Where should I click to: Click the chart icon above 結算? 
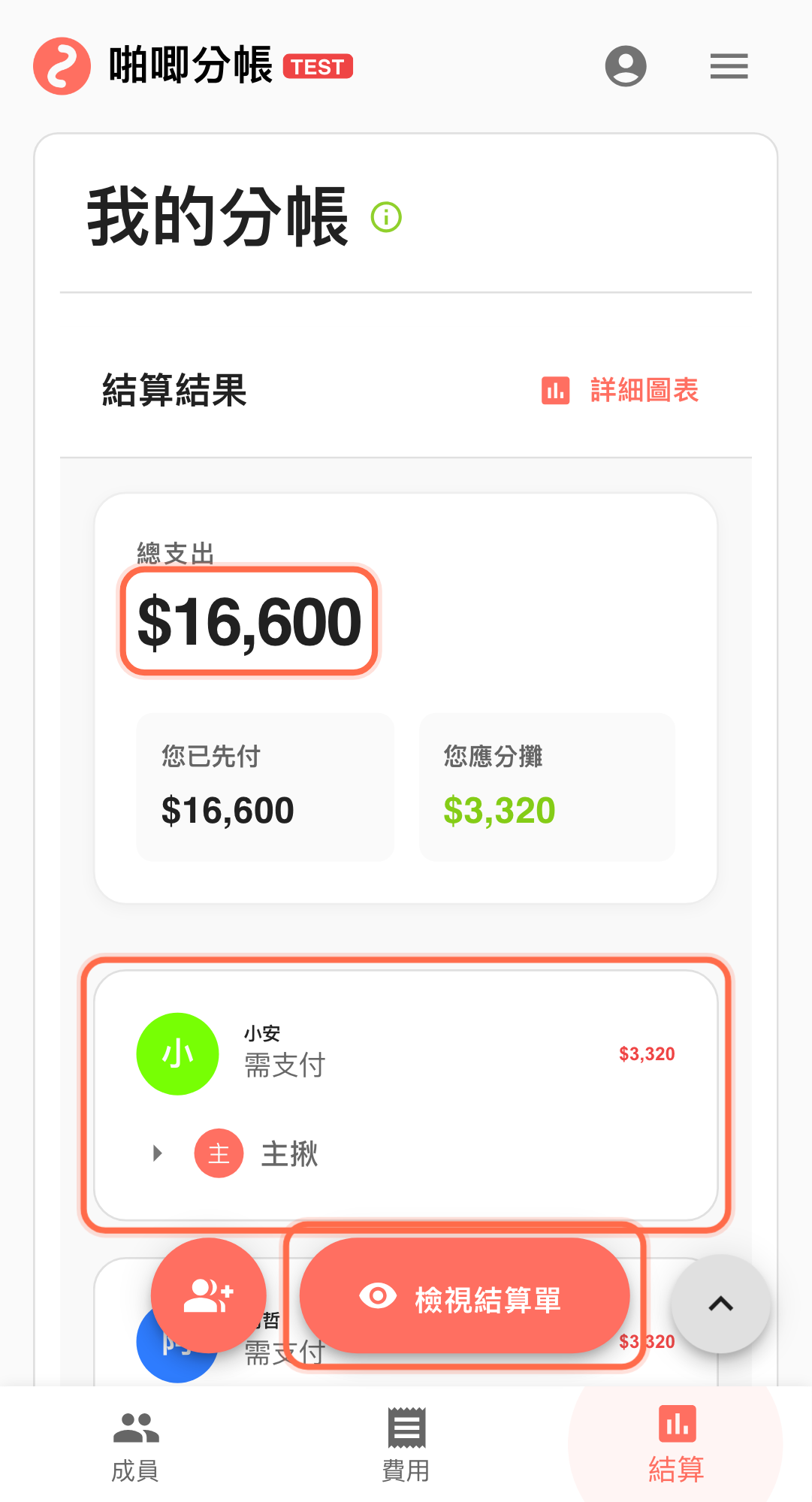(x=675, y=1422)
